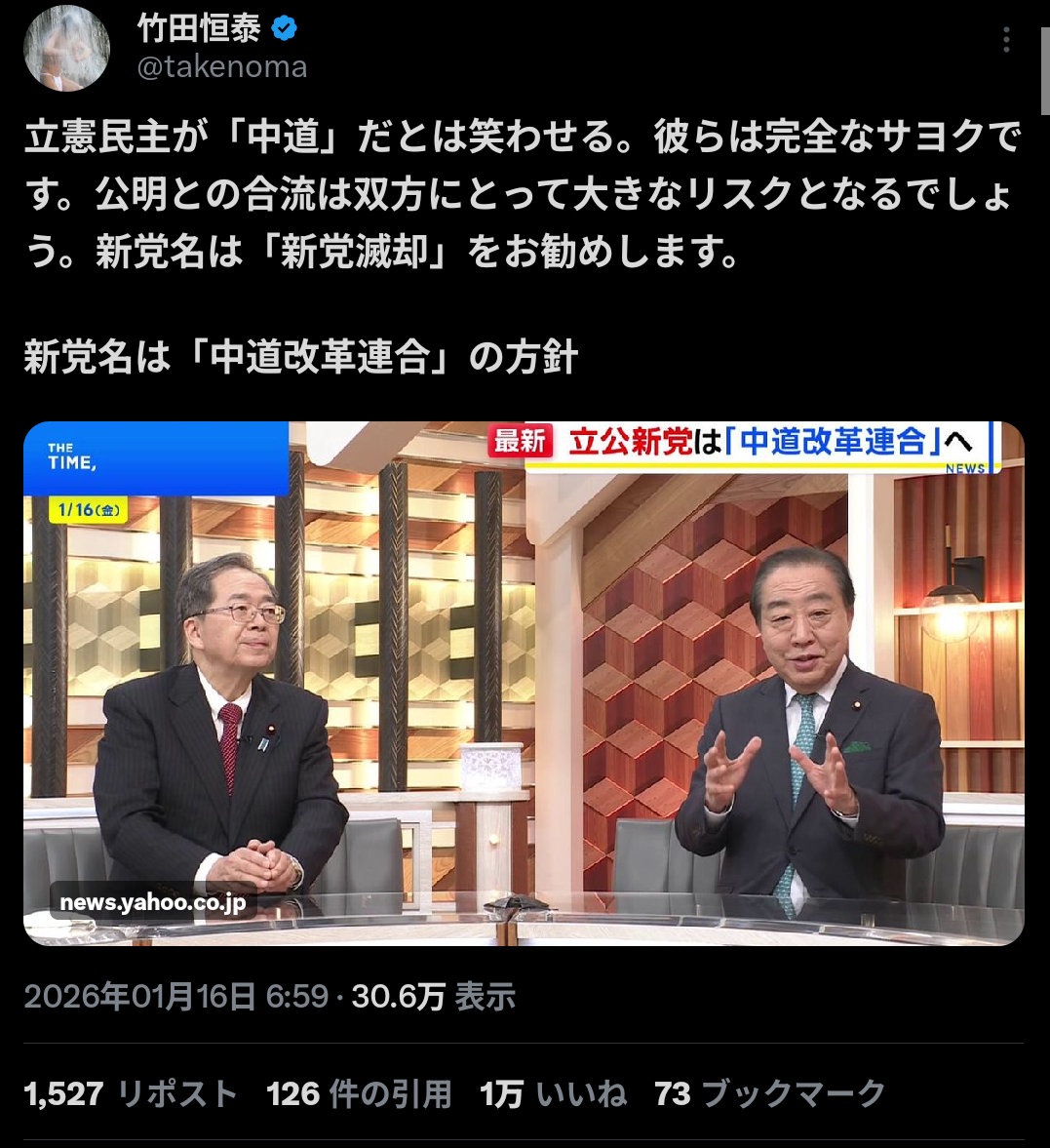View the 126 quote posts

point(359,1094)
